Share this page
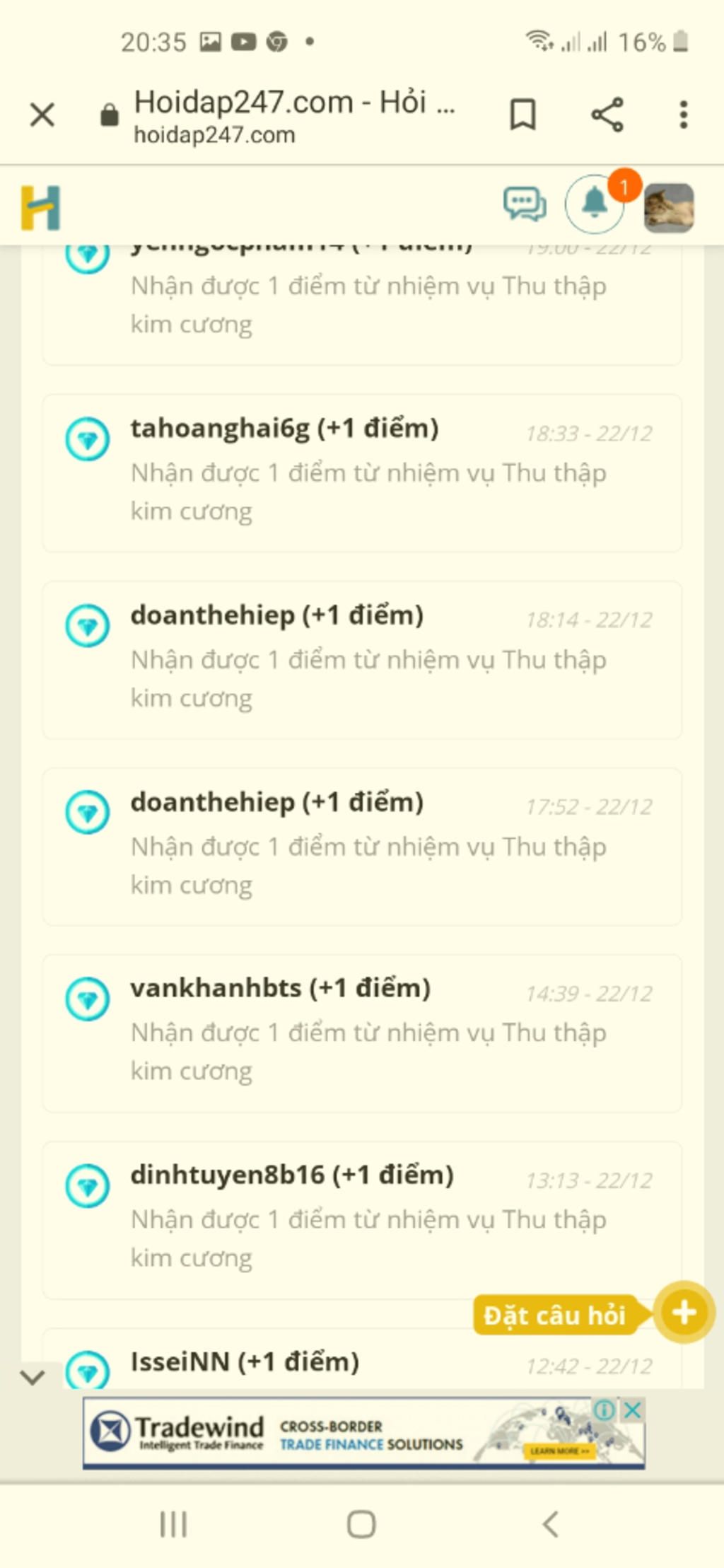This screenshot has width=724, height=1568. 607,115
